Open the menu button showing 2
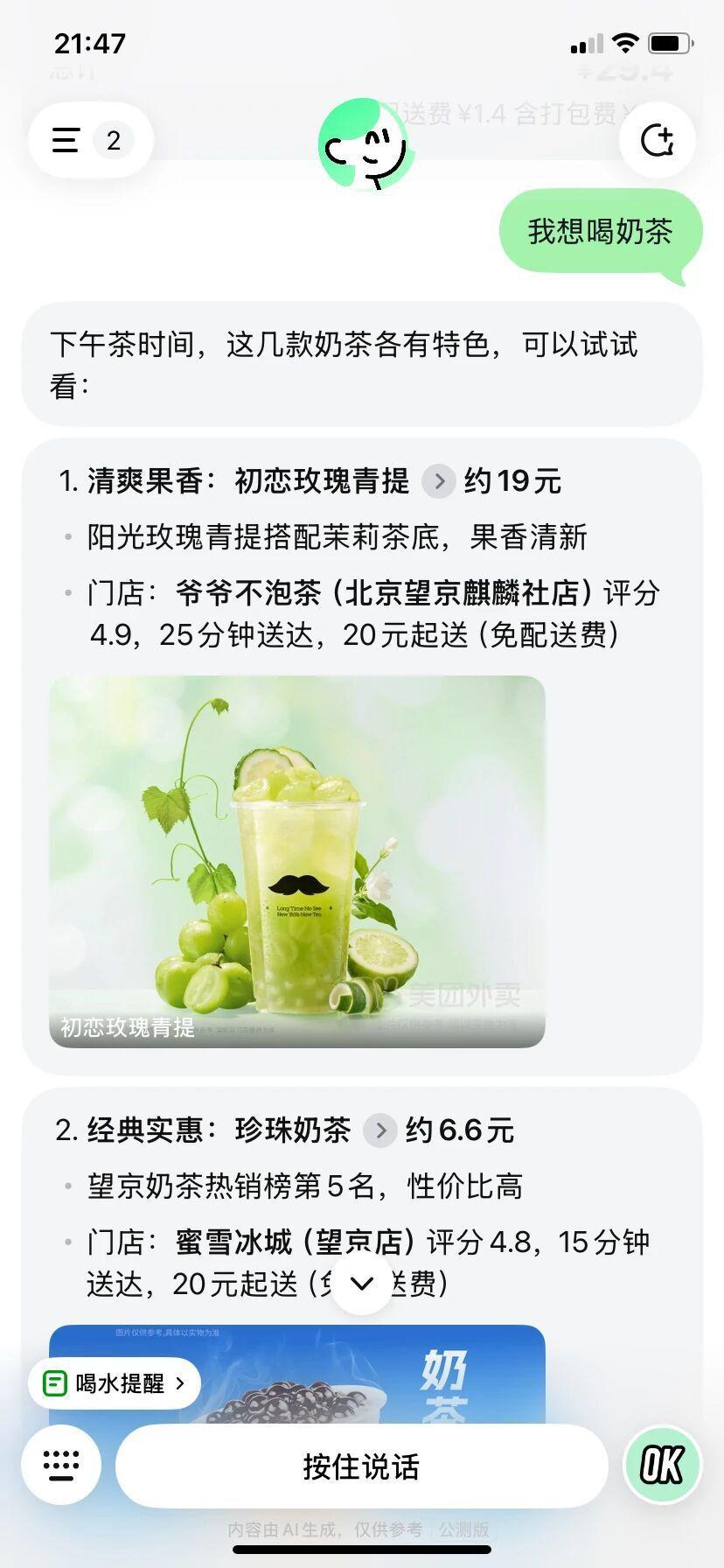Image resolution: width=724 pixels, height=1568 pixels. tap(90, 140)
